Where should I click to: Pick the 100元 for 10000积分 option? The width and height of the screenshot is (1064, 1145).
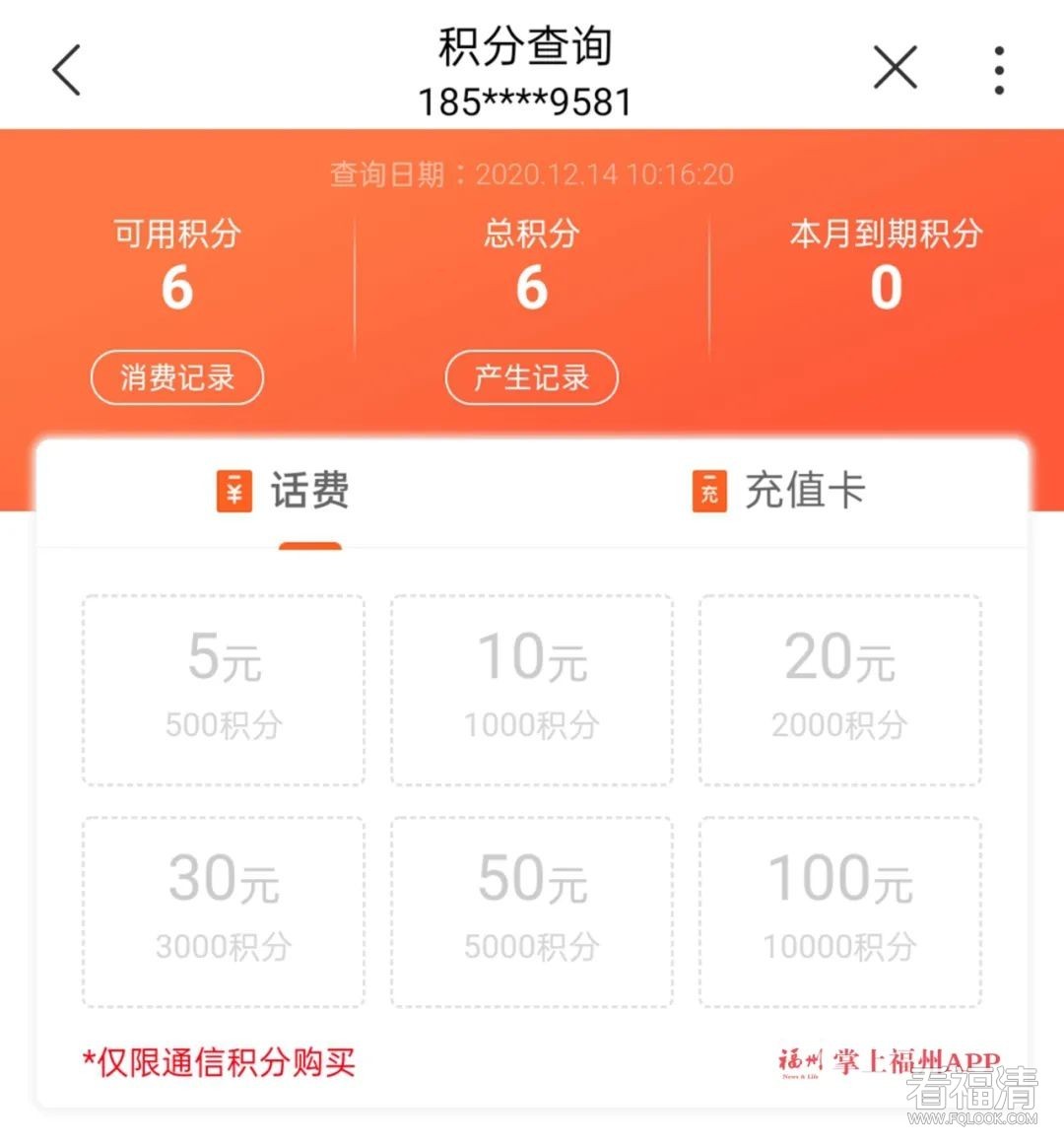(840, 911)
